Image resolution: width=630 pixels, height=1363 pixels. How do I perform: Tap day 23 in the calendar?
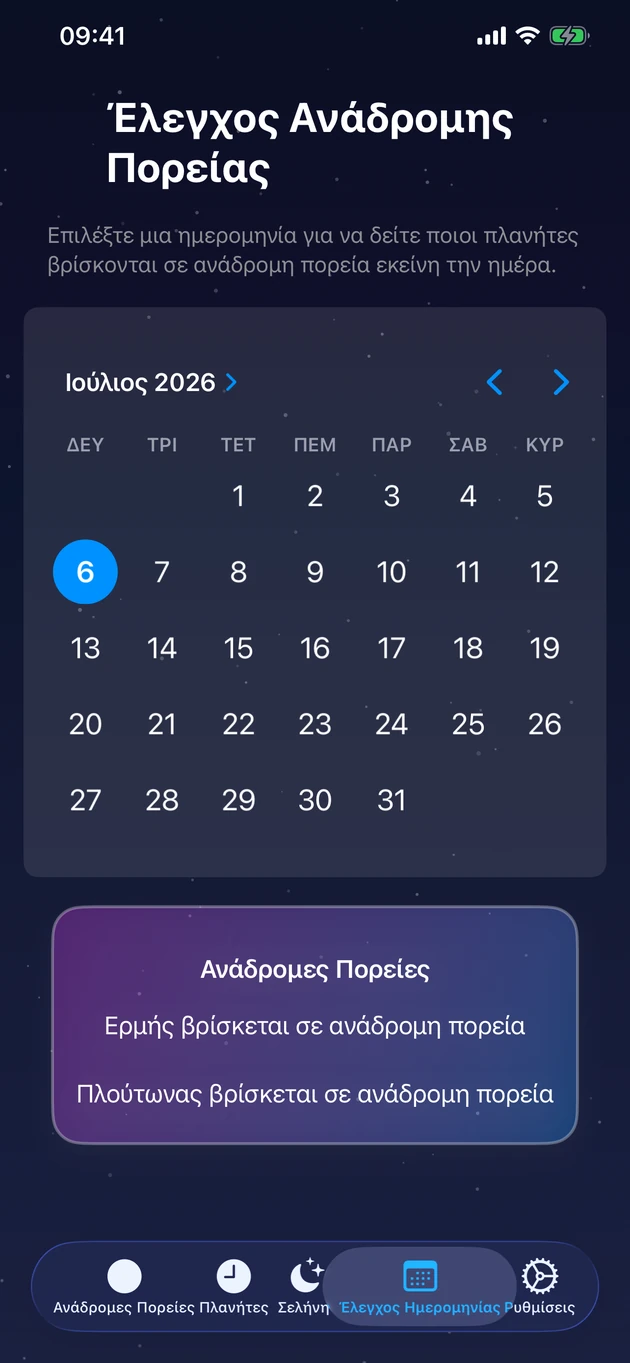(x=315, y=724)
